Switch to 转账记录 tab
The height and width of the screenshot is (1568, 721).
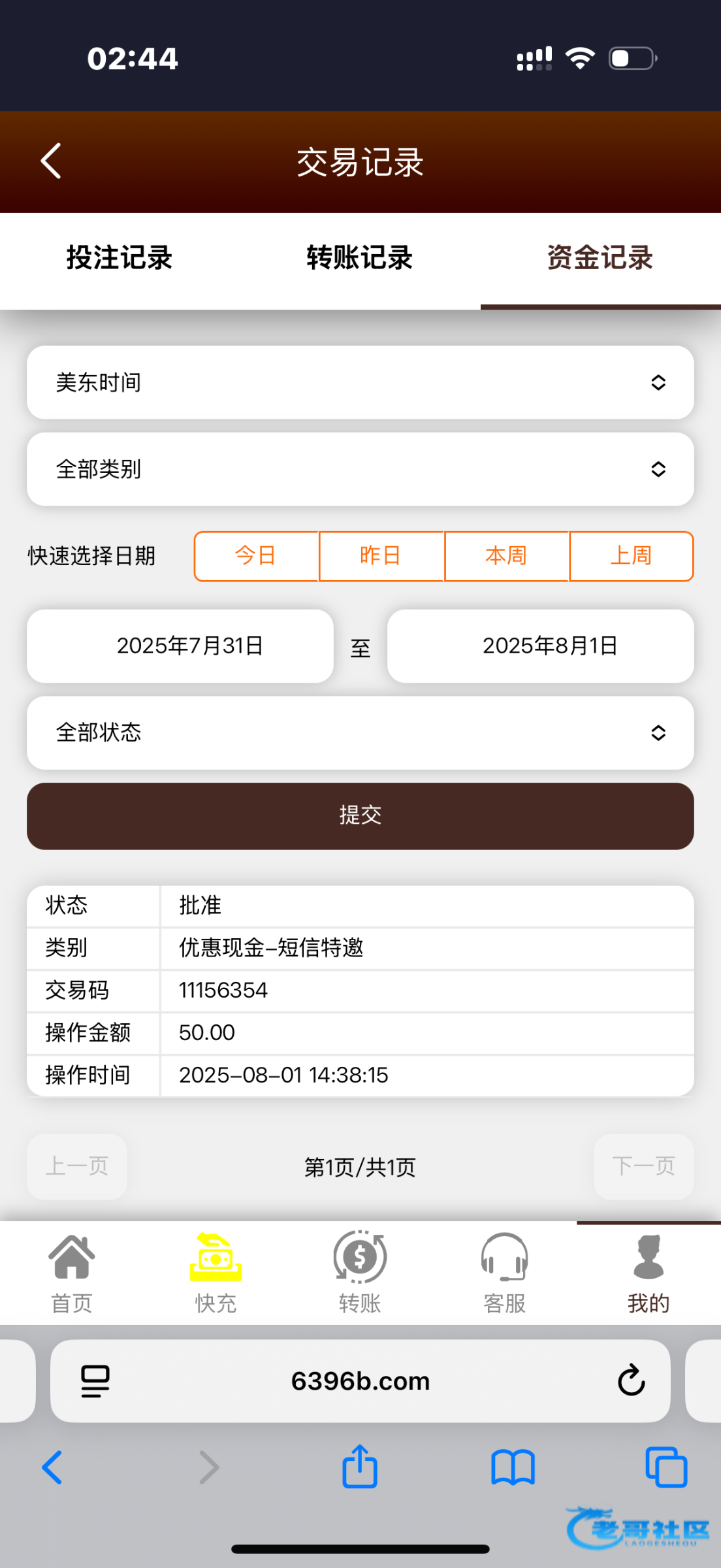(x=360, y=258)
